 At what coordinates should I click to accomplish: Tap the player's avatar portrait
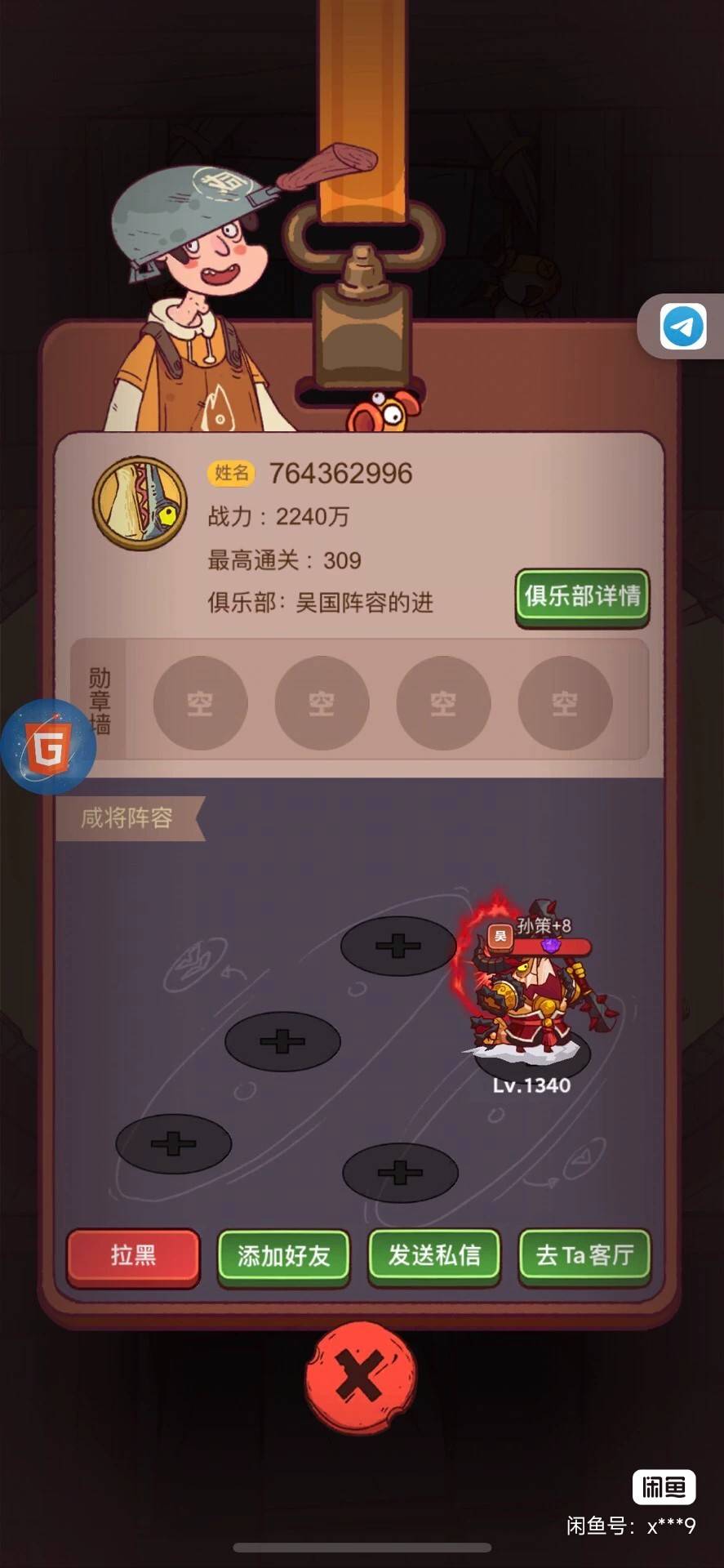coord(140,503)
